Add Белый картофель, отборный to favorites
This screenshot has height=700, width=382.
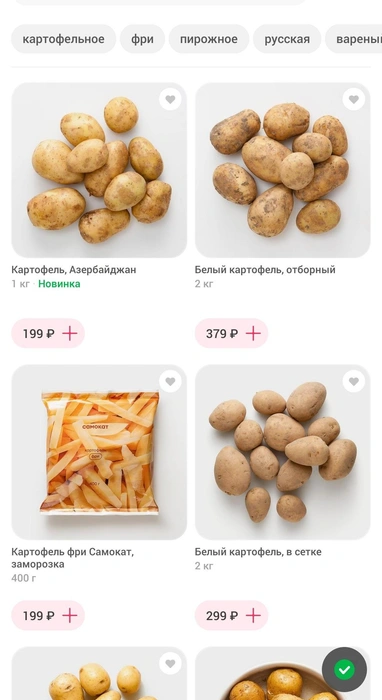point(354,99)
